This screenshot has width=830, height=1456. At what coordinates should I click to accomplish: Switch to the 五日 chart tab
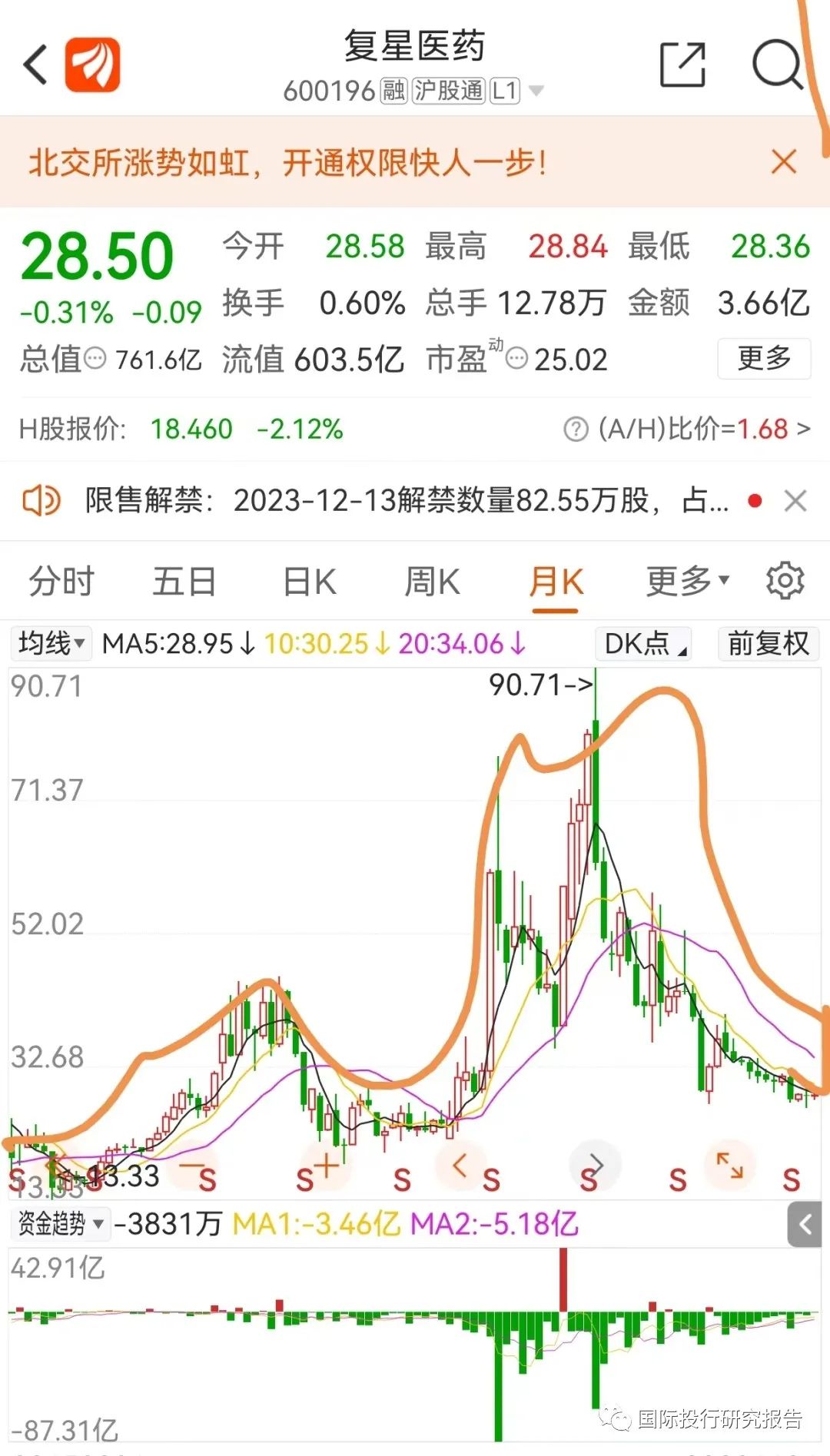pos(184,582)
